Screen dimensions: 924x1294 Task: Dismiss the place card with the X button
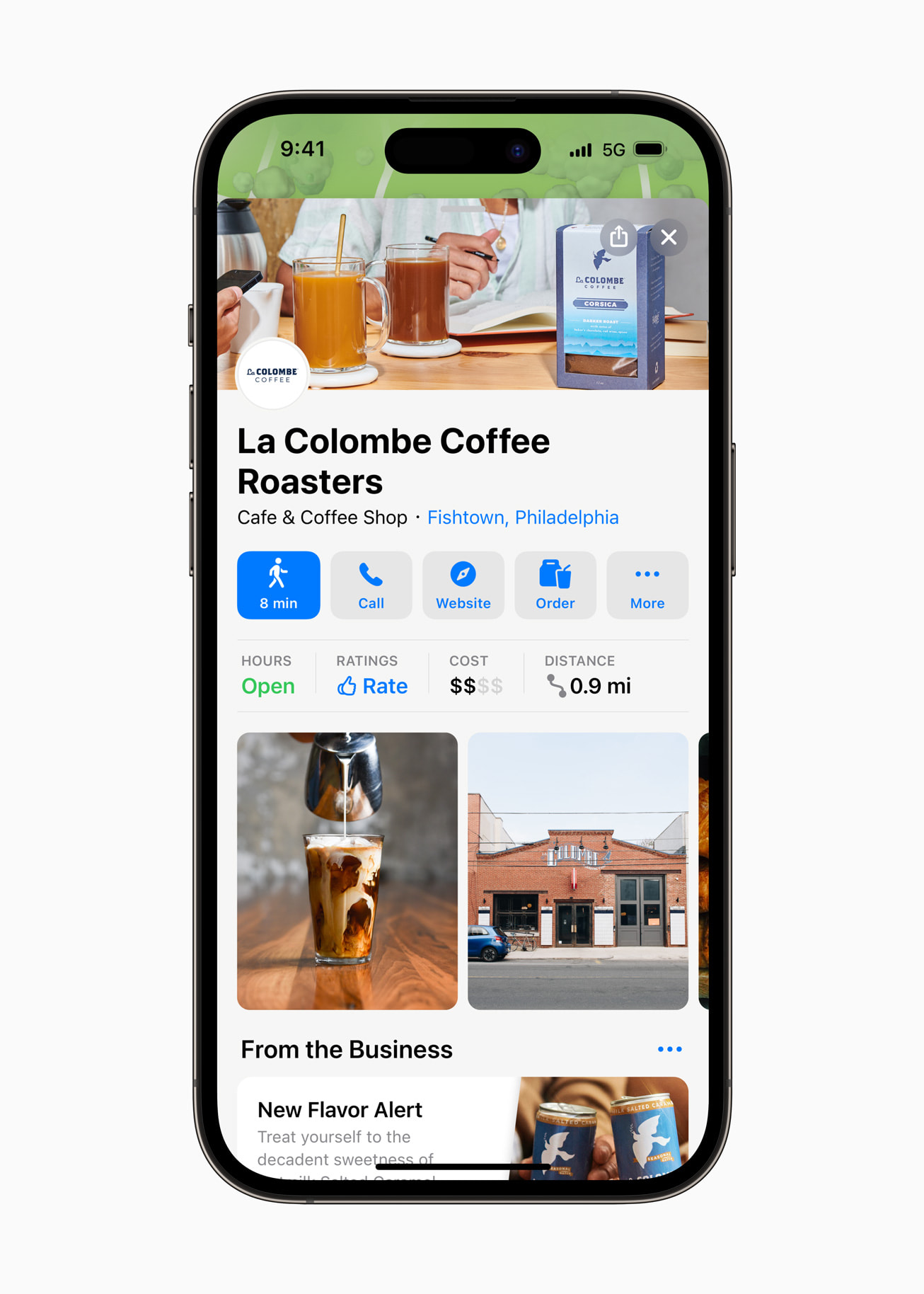668,237
